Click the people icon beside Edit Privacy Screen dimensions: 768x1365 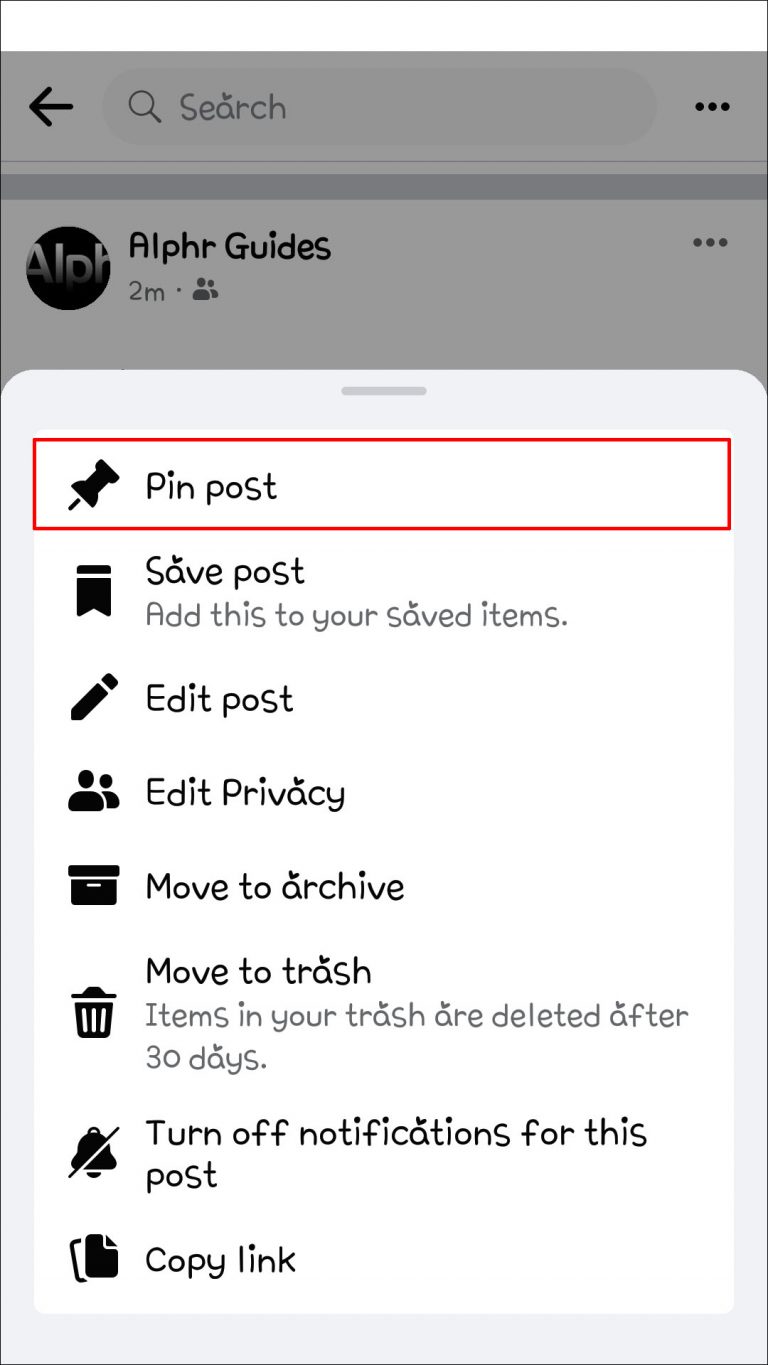(93, 792)
